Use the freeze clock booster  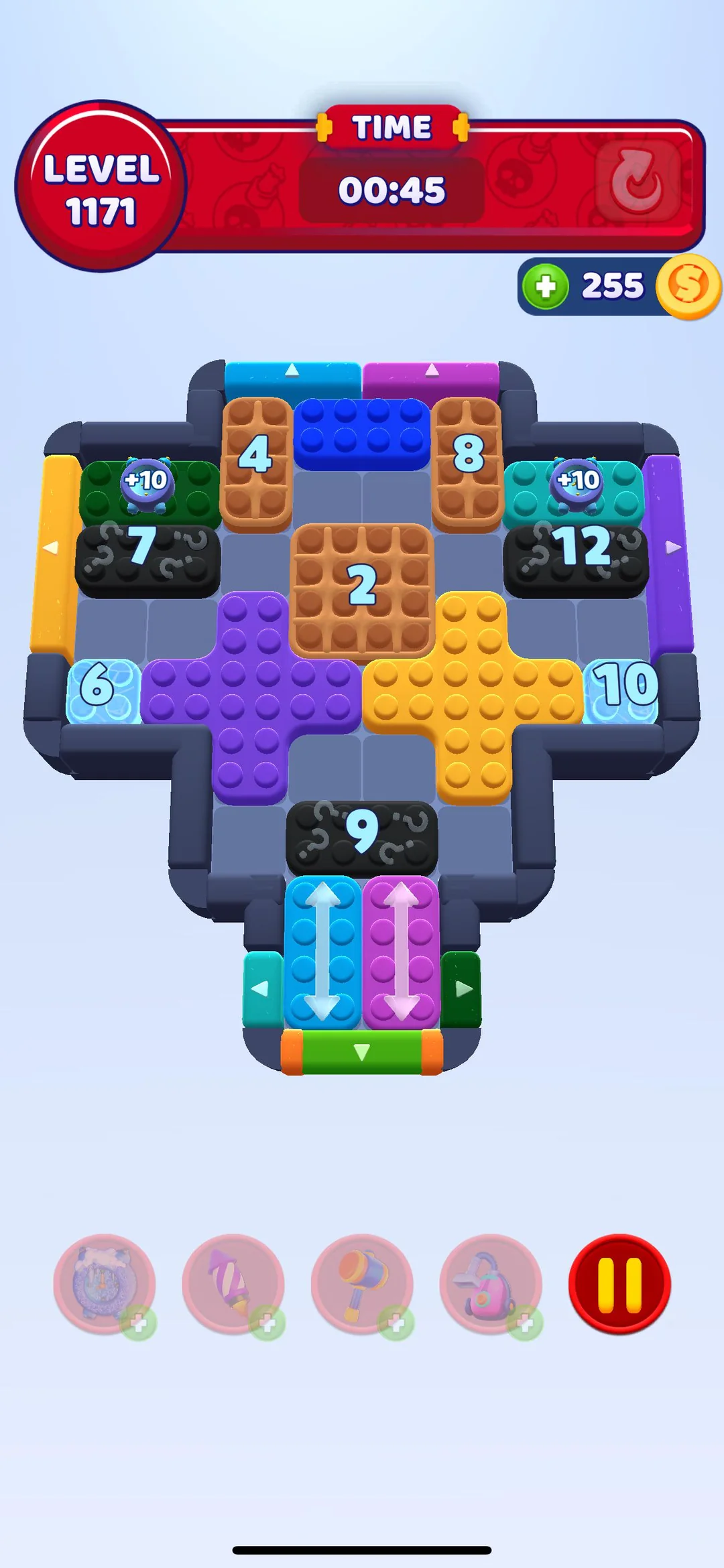coord(105,1284)
